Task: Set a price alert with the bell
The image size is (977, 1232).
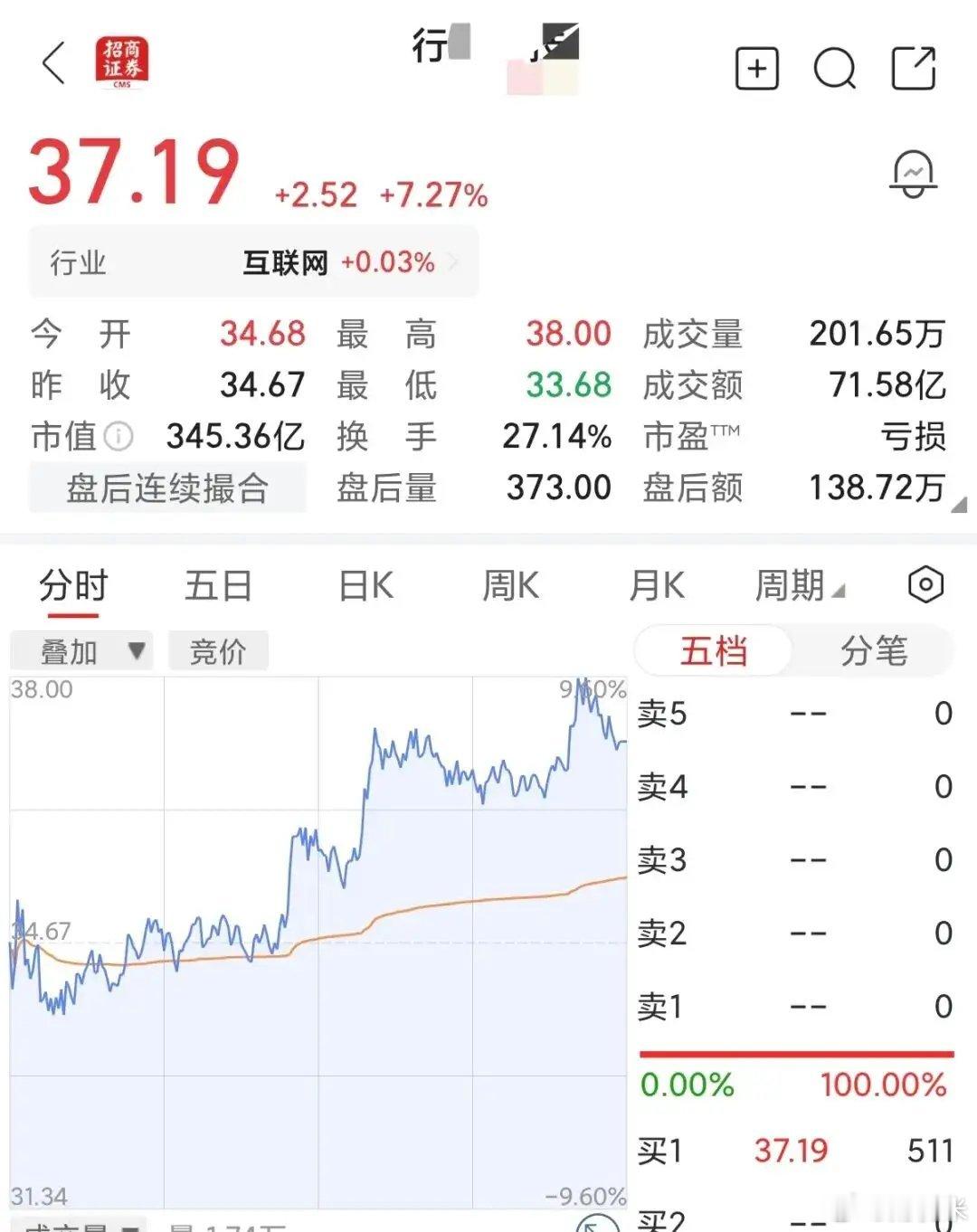Action: pos(913,174)
